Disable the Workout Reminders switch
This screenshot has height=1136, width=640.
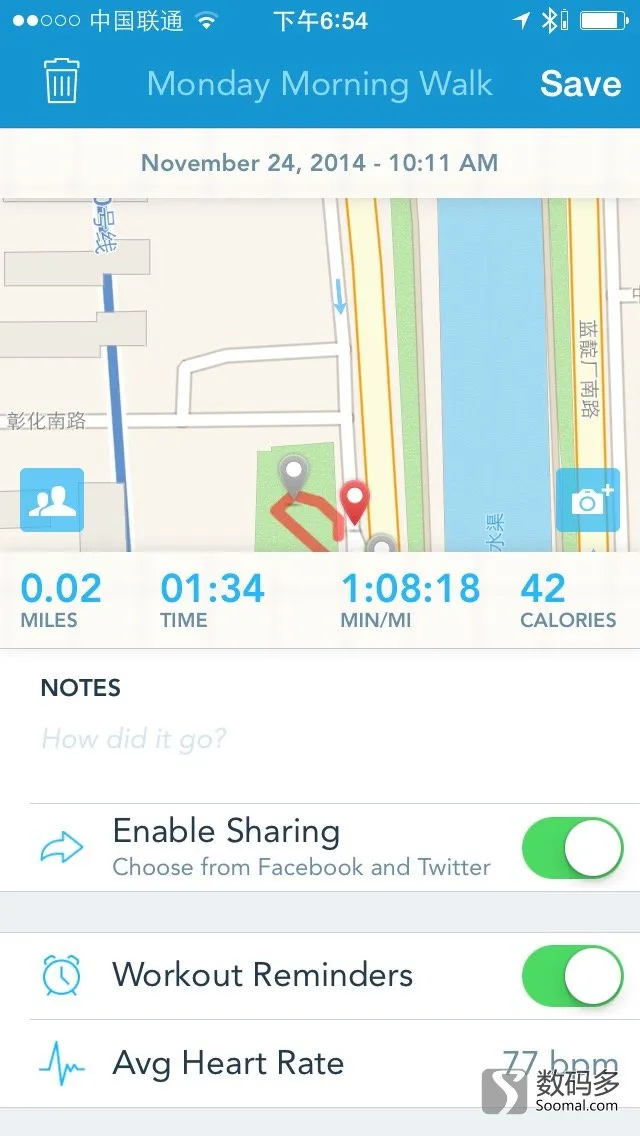pyautogui.click(x=573, y=976)
